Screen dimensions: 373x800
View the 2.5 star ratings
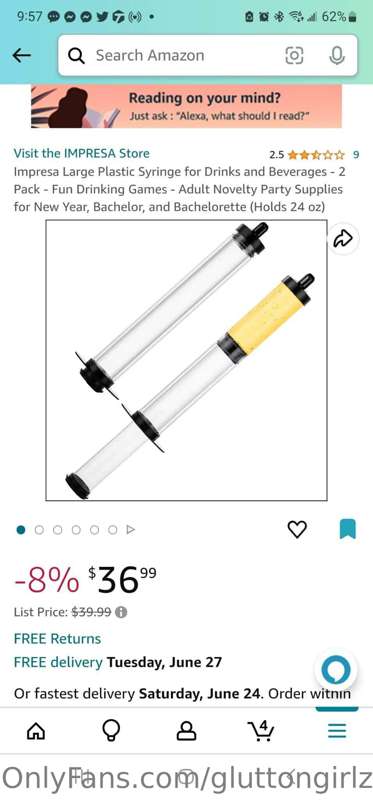point(314,154)
